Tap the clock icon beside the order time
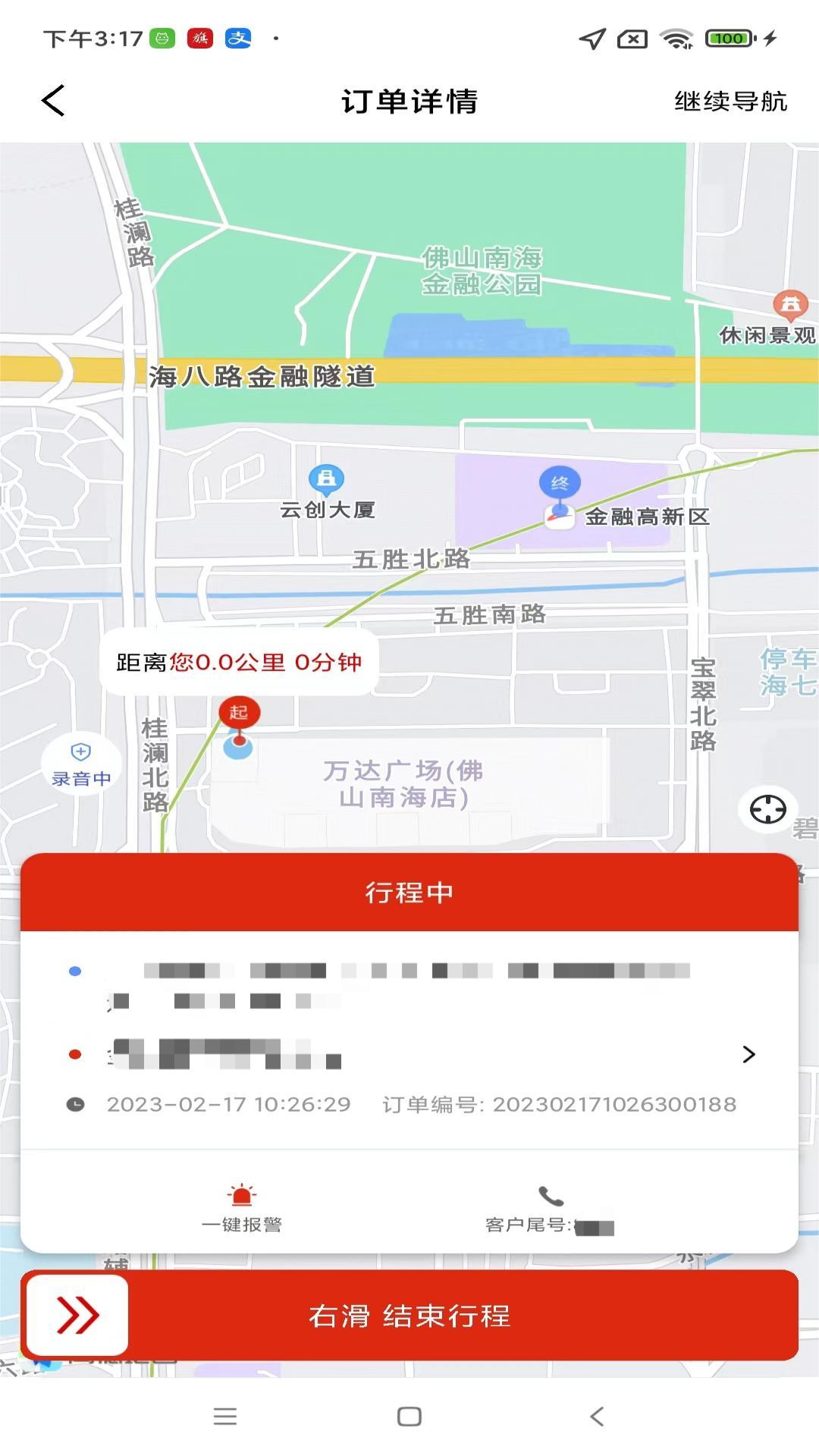This screenshot has height=1456, width=819. (x=77, y=1103)
